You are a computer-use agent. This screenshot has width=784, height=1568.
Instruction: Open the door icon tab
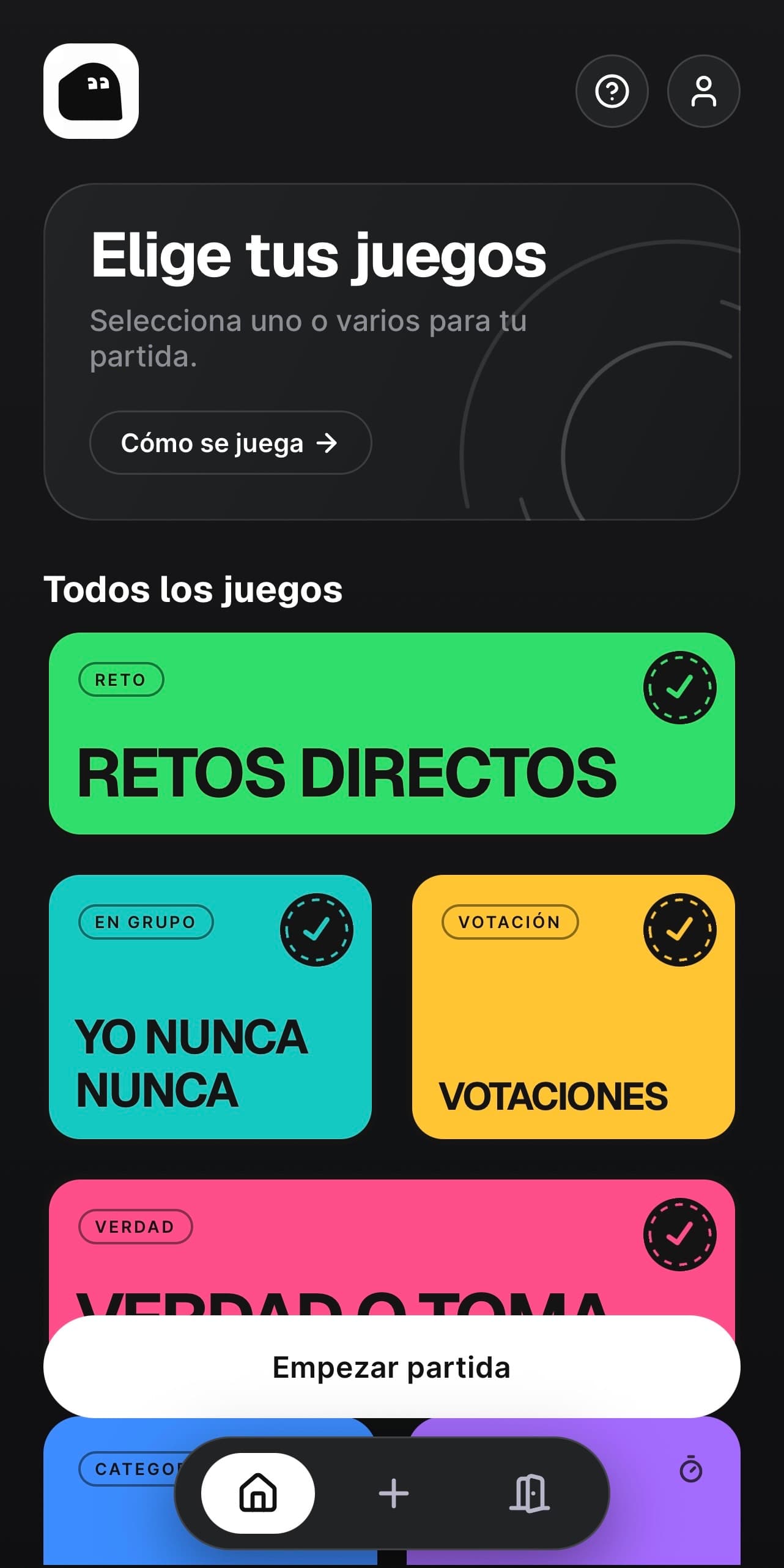pyautogui.click(x=530, y=1493)
